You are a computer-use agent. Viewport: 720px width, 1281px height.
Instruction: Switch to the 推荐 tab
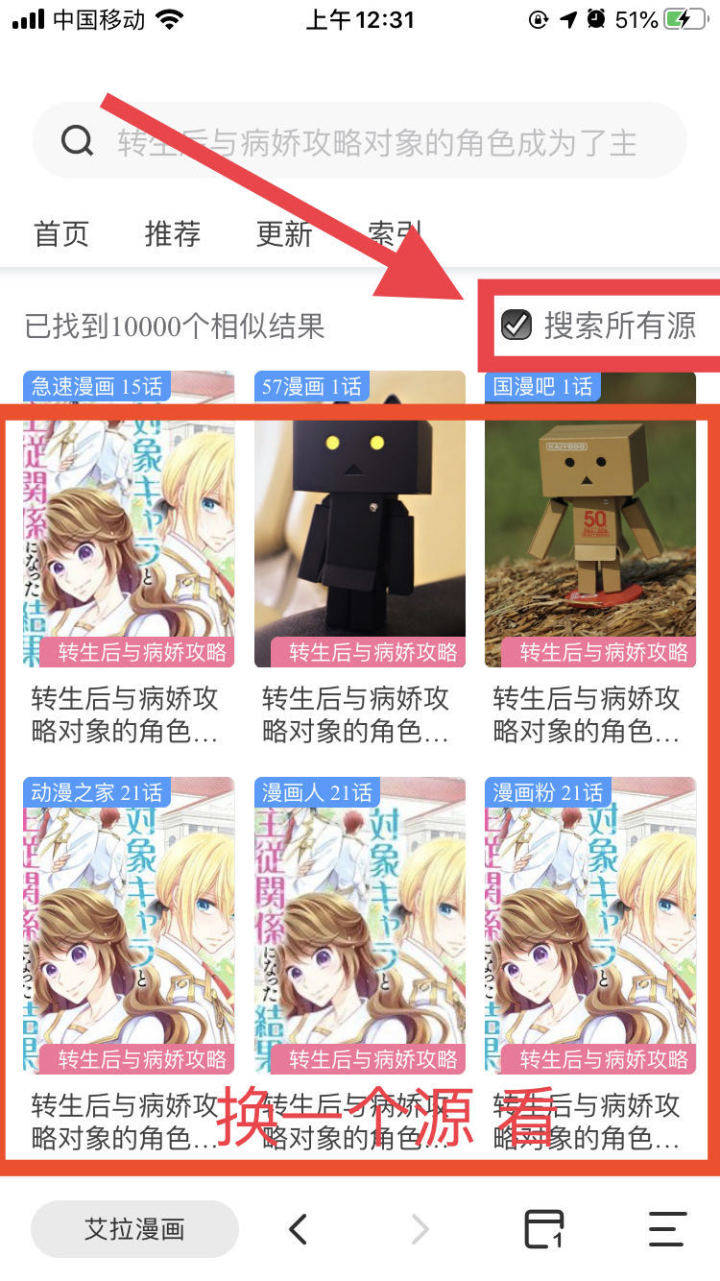tap(171, 234)
